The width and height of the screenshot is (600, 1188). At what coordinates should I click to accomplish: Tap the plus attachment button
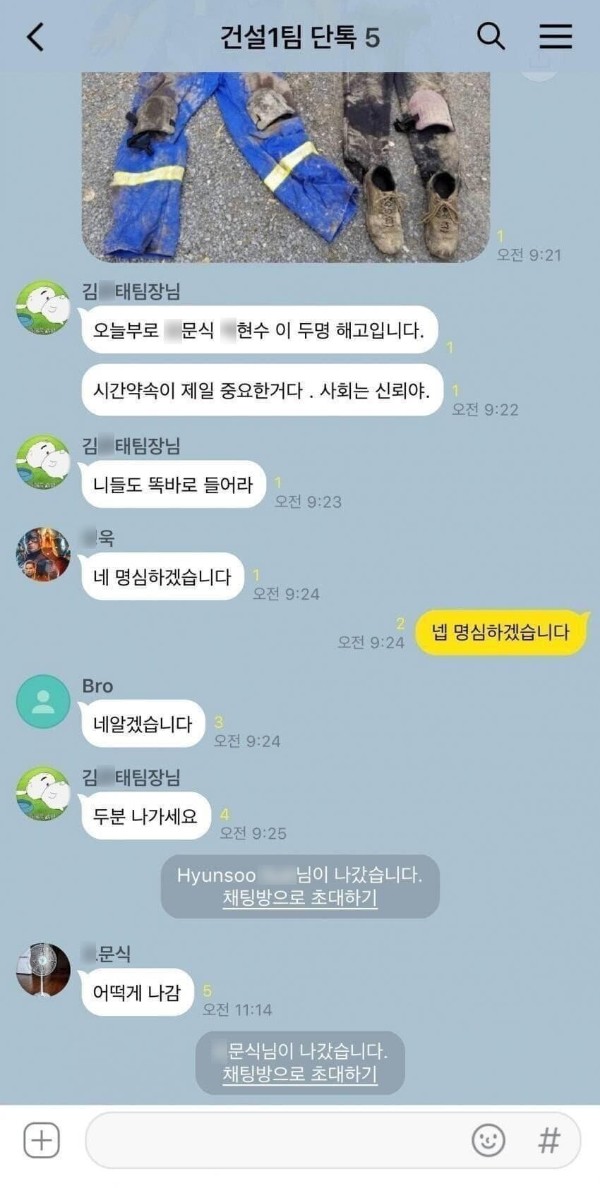(x=41, y=1140)
